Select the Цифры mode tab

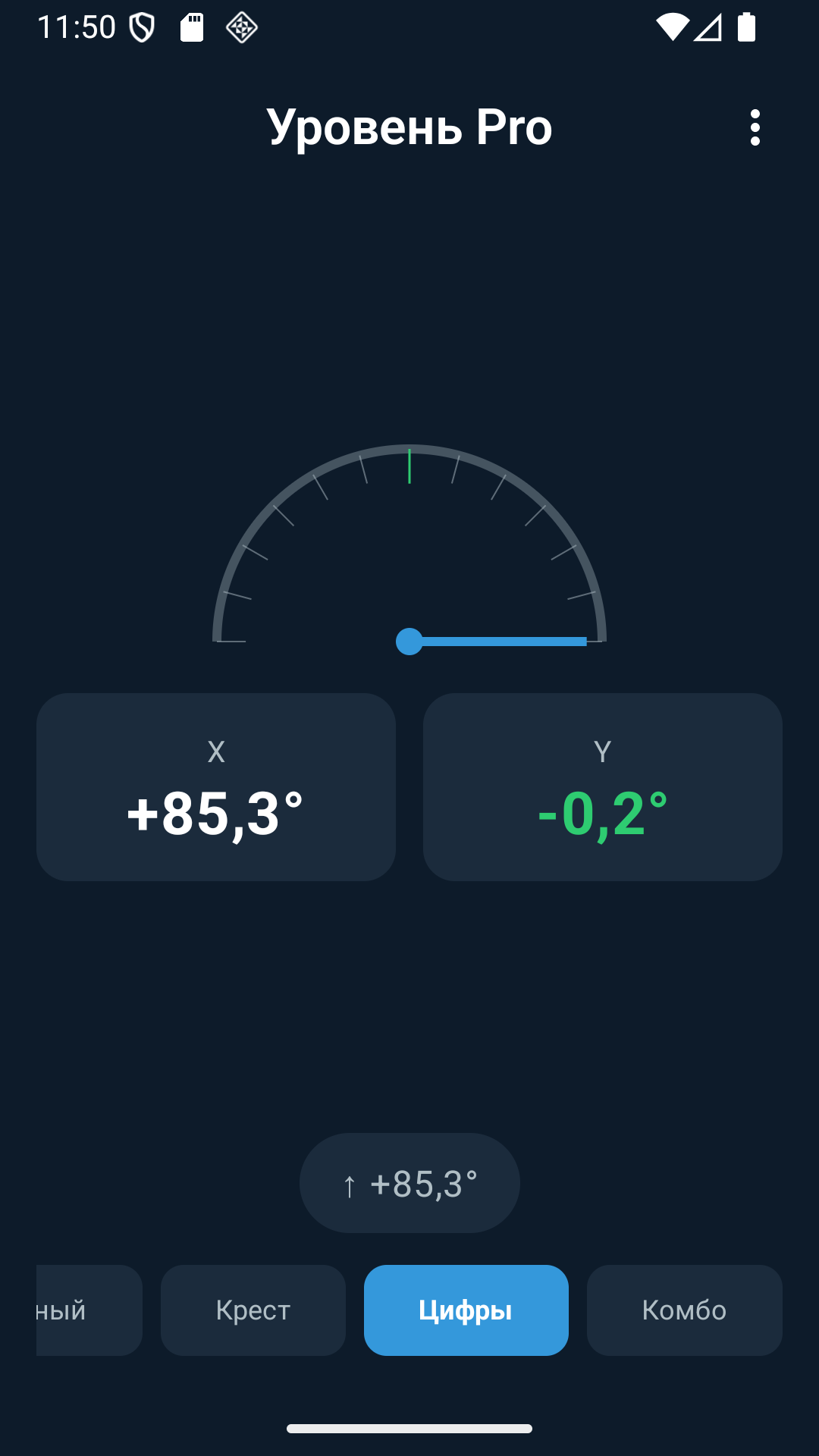coord(466,1310)
